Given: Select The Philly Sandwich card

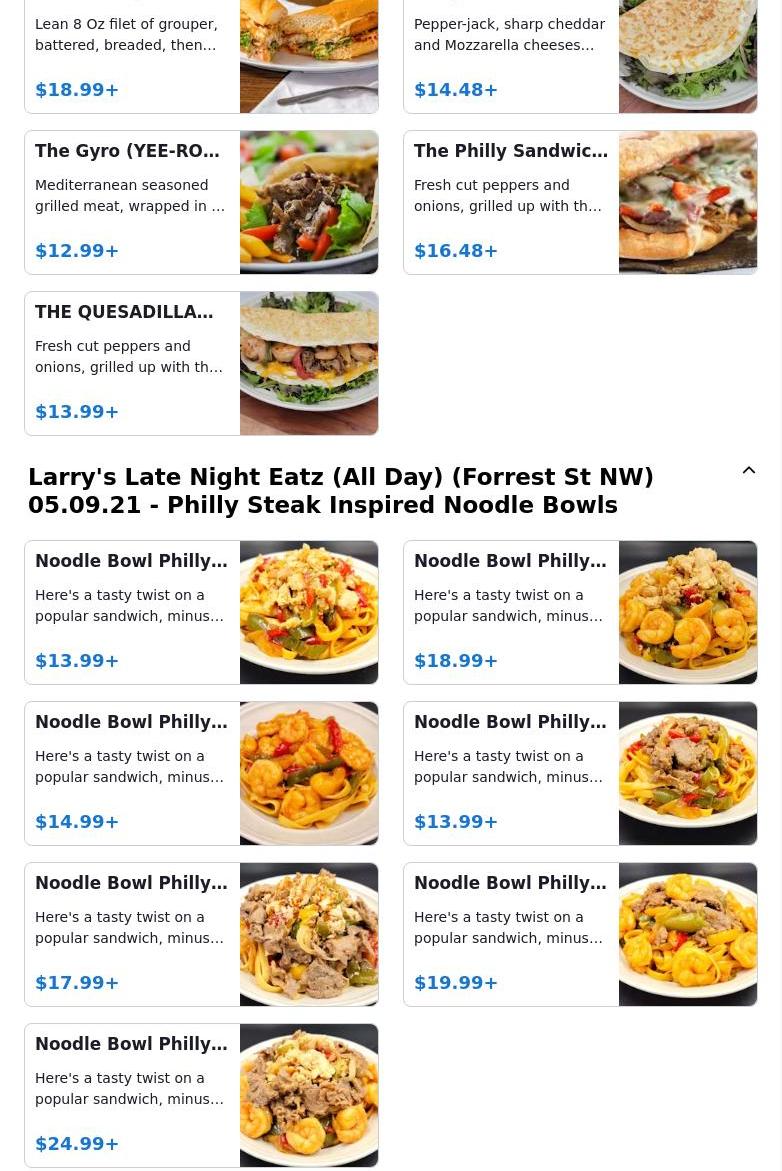Looking at the screenshot, I should tap(580, 202).
